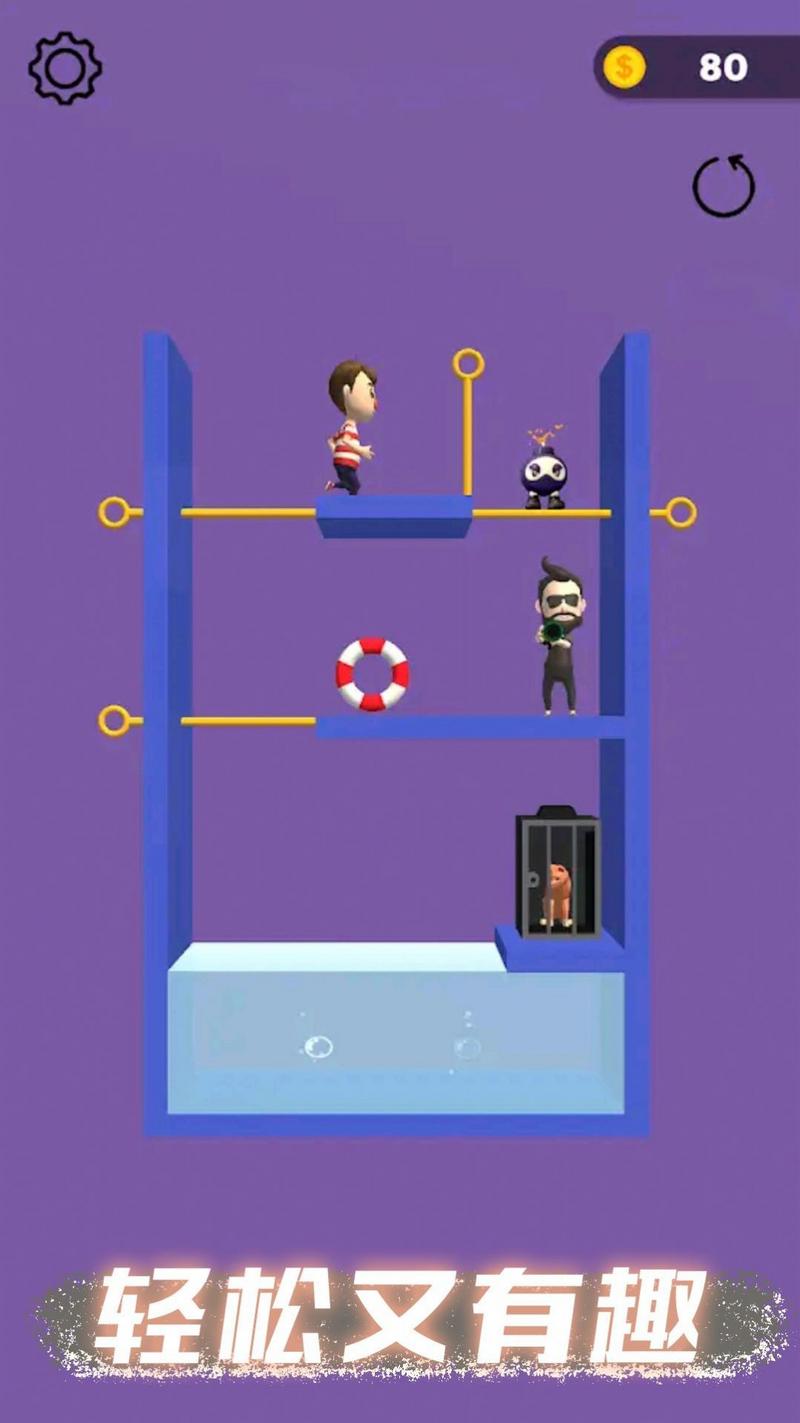Restart the level with the circular arrow
The image size is (800, 1423).
click(x=723, y=185)
